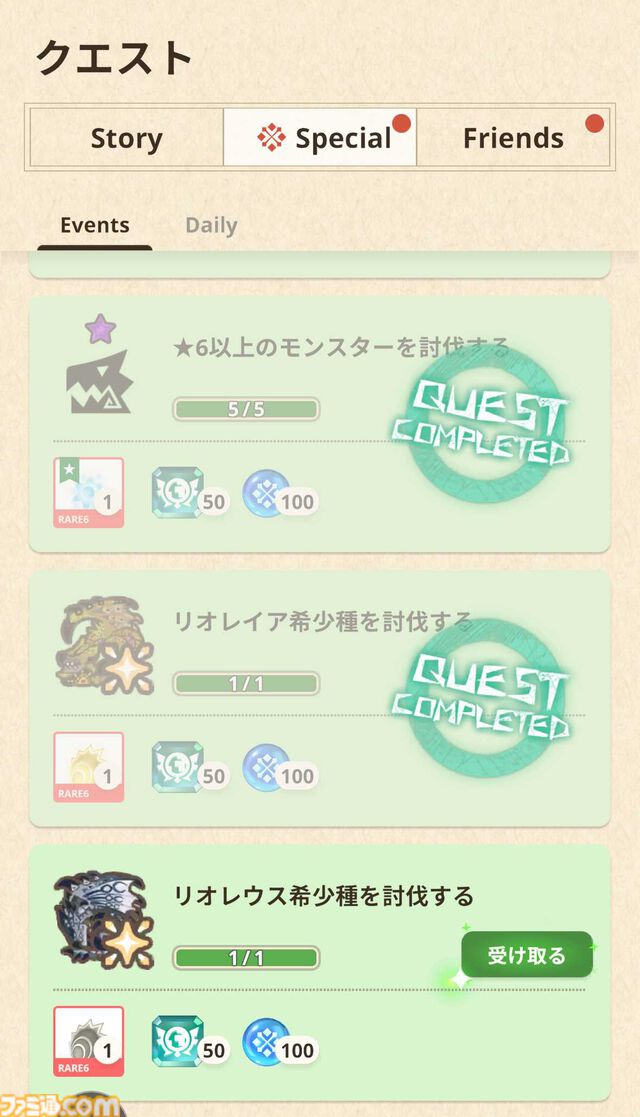640x1117 pixels.
Task: Select the Events sub-tab
Action: click(x=94, y=225)
